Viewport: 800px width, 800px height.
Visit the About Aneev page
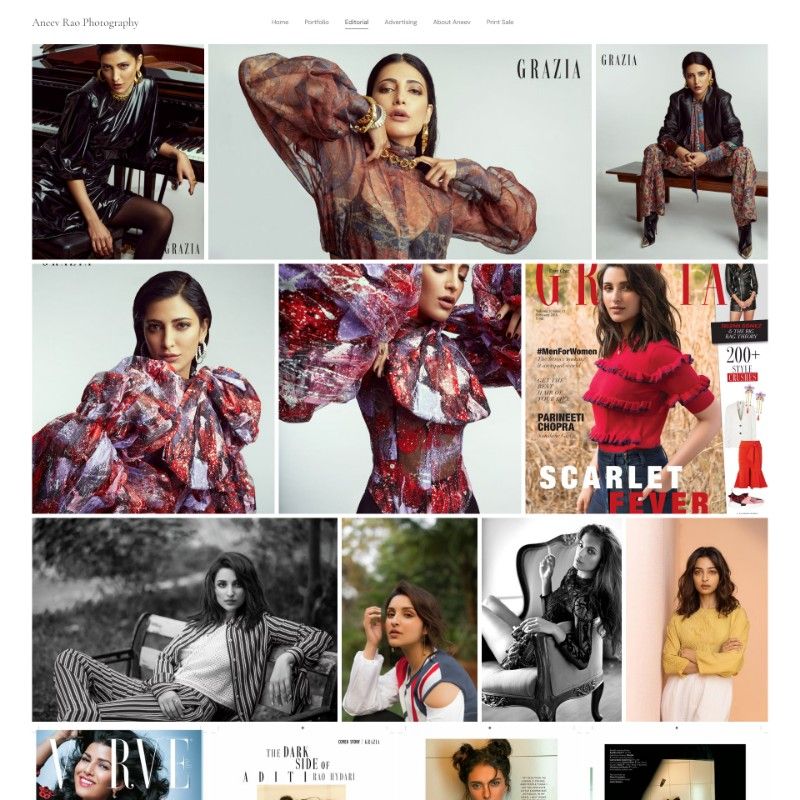coord(451,22)
